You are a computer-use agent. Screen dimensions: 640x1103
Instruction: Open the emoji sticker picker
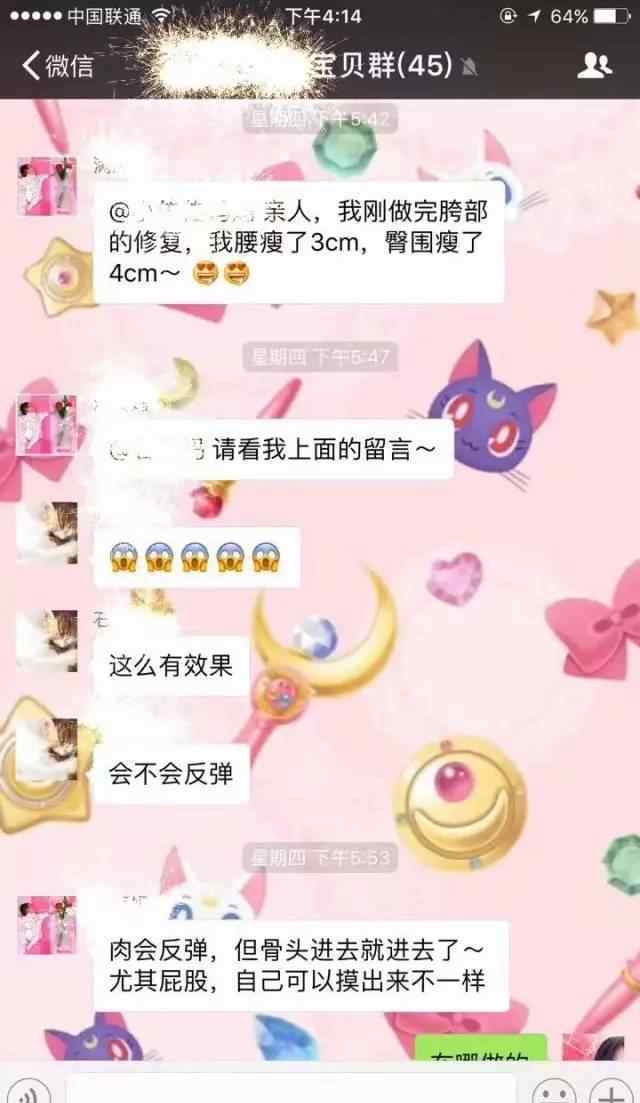coord(553,1092)
